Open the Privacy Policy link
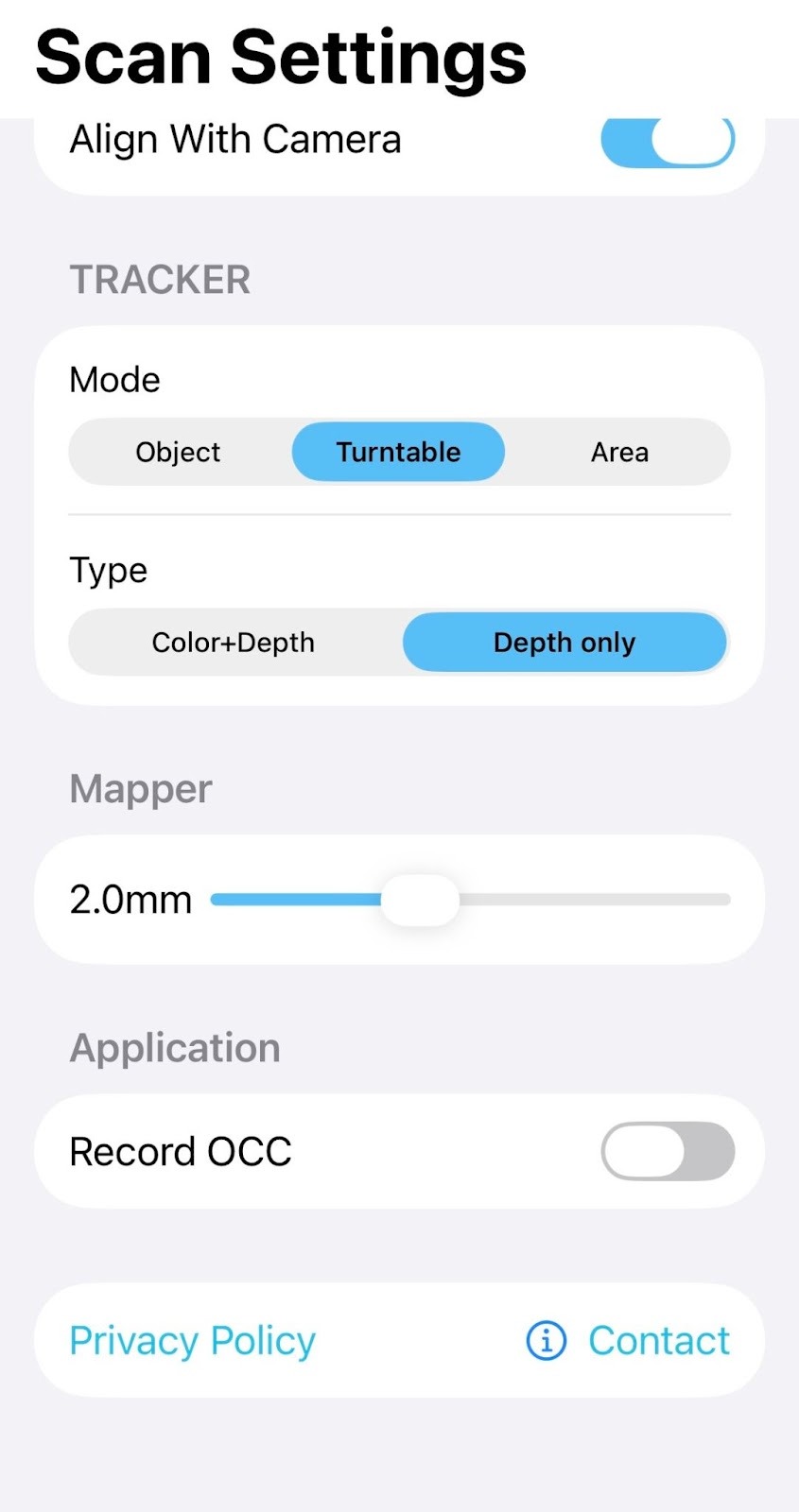The height and width of the screenshot is (1512, 799). (193, 1340)
